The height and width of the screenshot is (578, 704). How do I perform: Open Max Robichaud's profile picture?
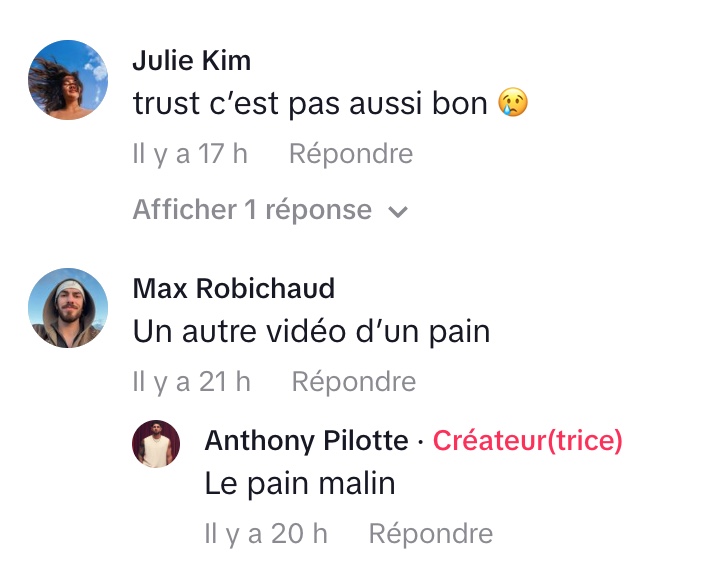pyautogui.click(x=68, y=308)
